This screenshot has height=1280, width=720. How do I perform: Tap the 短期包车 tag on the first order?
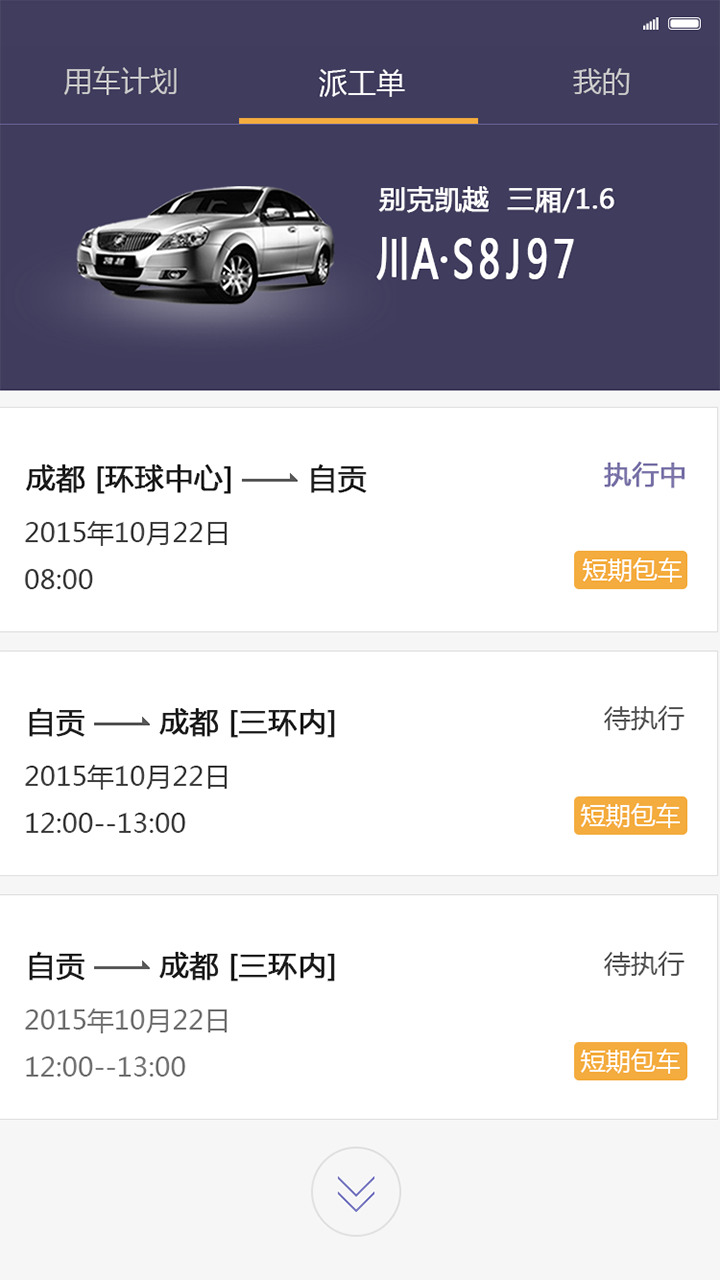click(630, 570)
